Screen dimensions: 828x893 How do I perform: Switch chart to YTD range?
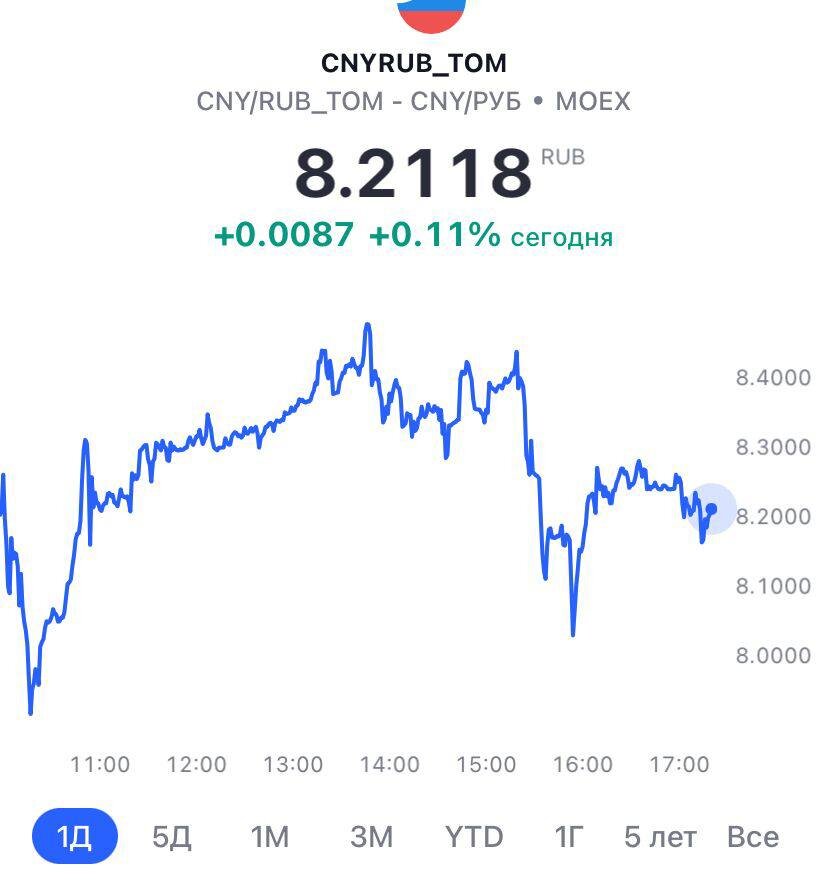coord(474,837)
